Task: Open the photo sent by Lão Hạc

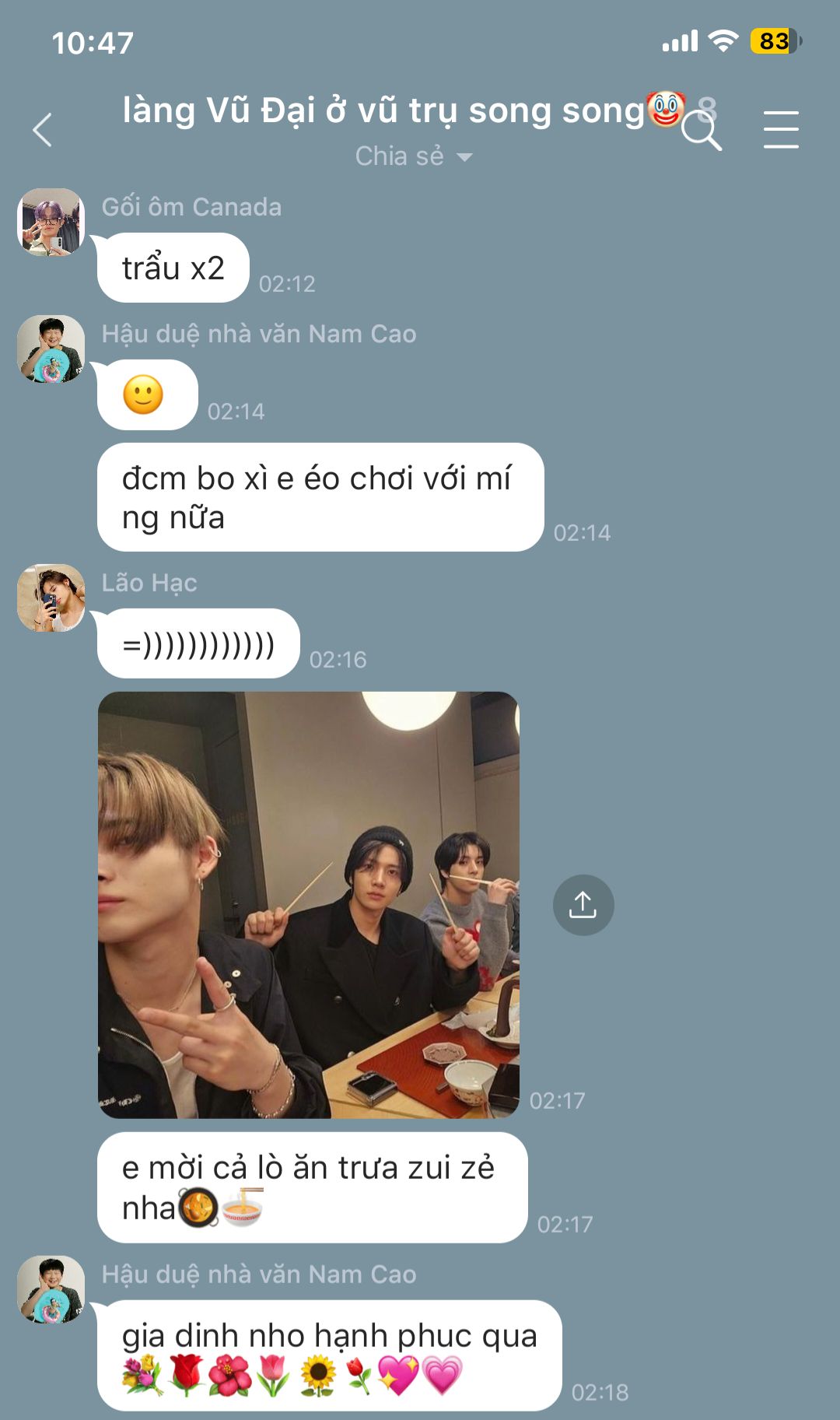Action: coord(308,904)
